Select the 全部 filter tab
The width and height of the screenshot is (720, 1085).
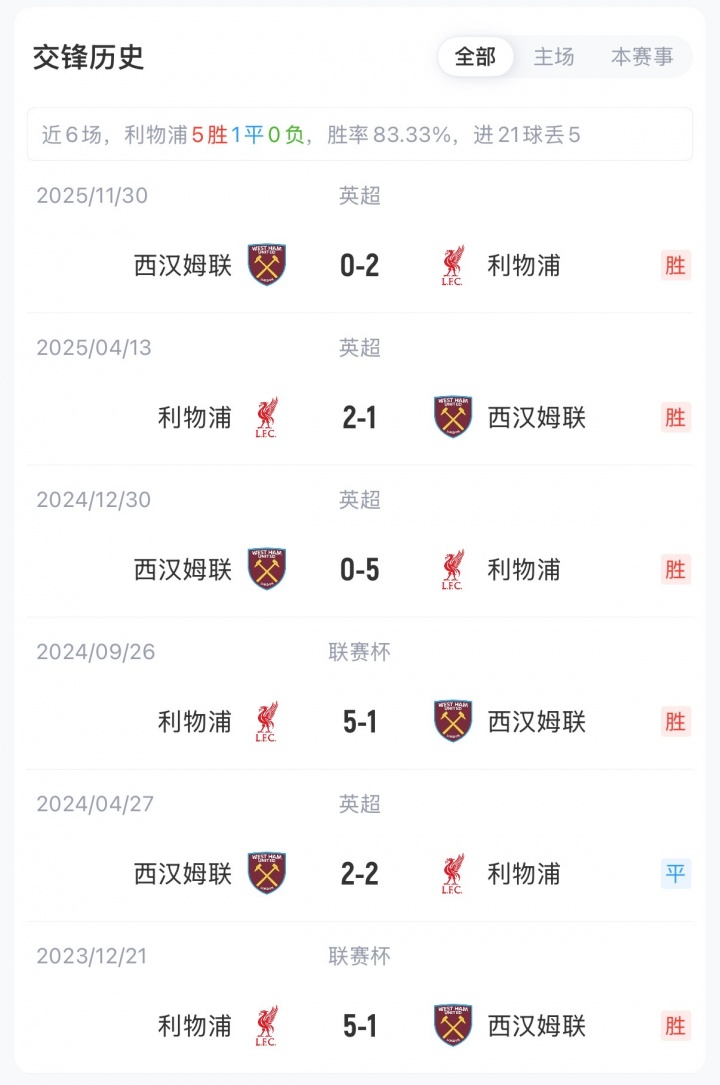coord(475,57)
